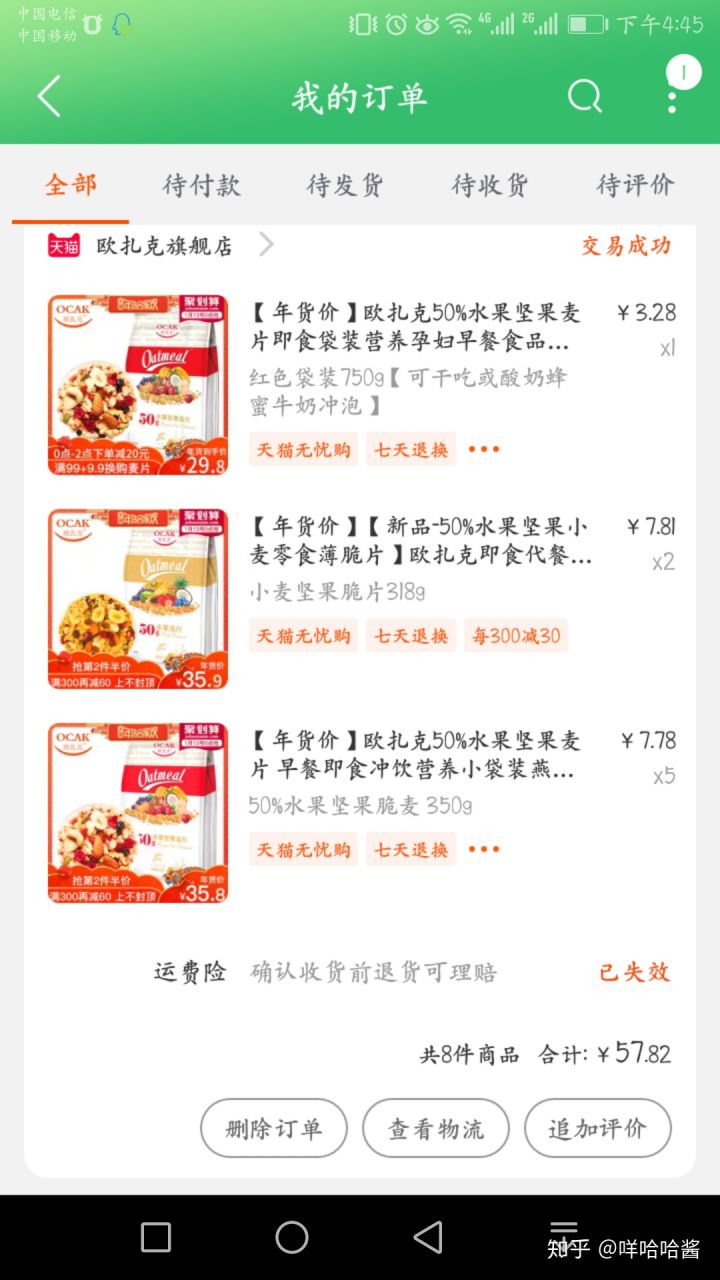Expand more service tags for 脆麦 350g item
This screenshot has width=720, height=1280.
click(x=484, y=849)
